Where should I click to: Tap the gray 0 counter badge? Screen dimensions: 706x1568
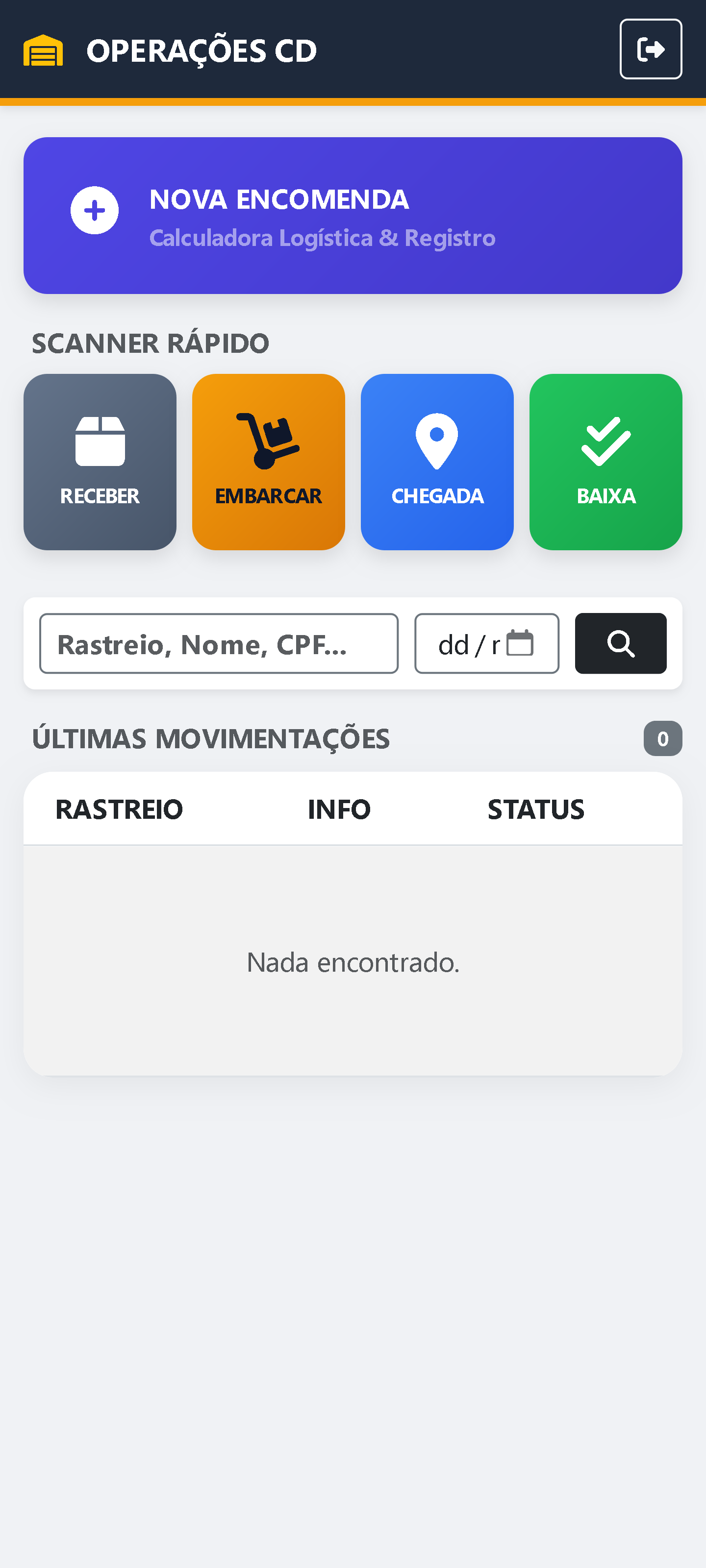662,738
